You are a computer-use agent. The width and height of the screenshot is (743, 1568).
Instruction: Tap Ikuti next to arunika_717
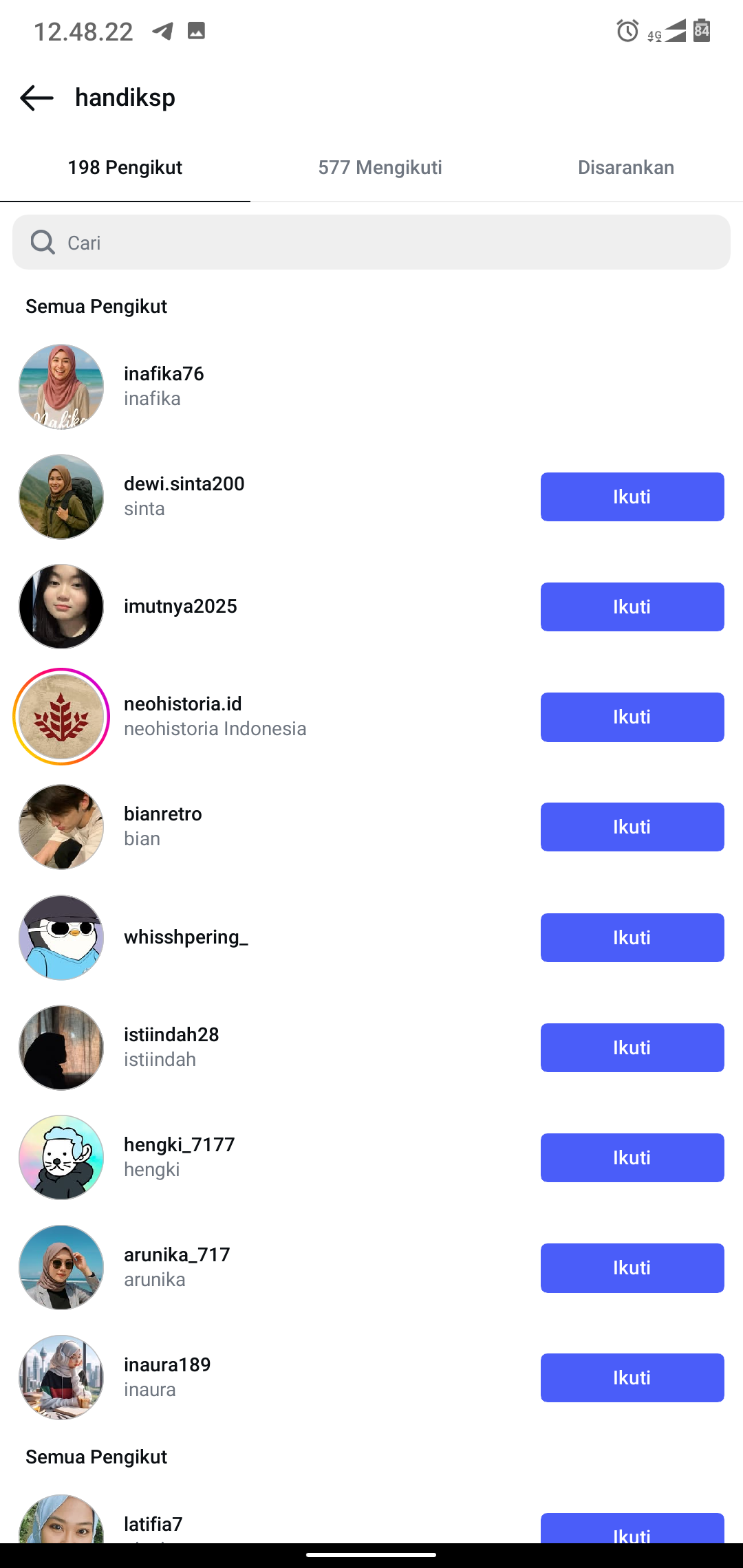coord(632,1267)
